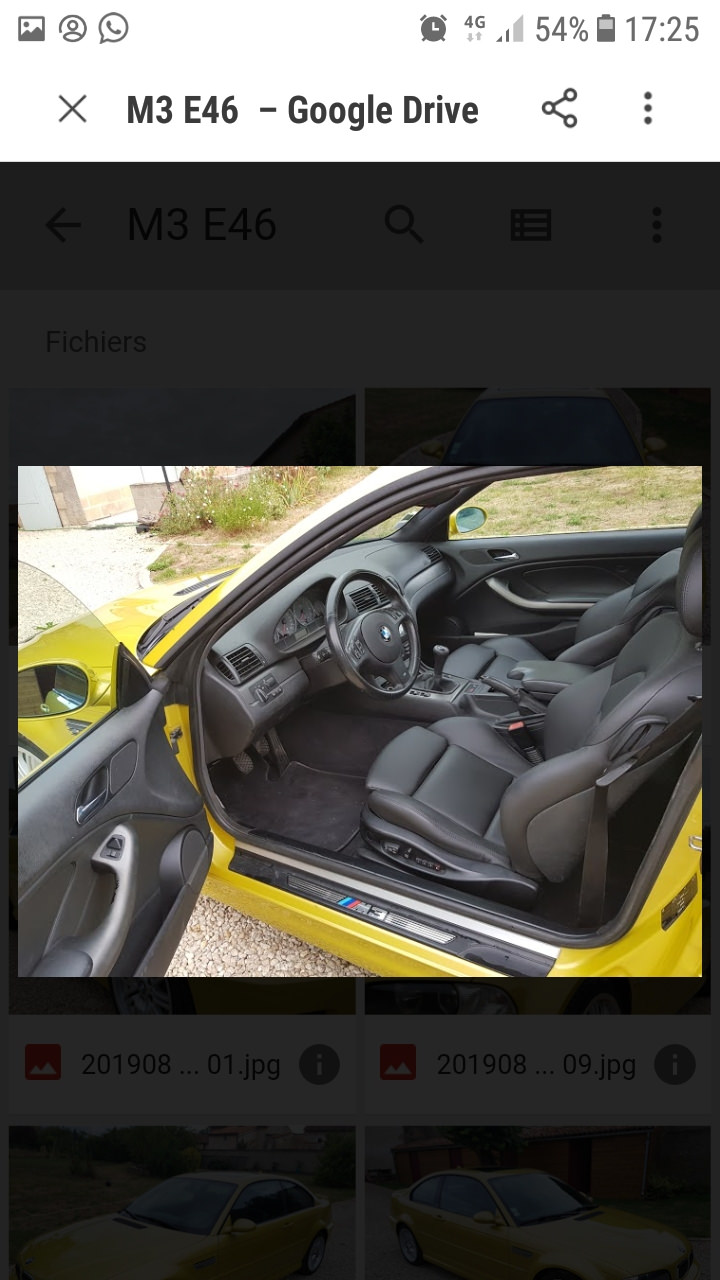Viewport: 720px width, 1280px height.
Task: Go back from the M3 E46 folder
Action: click(63, 226)
